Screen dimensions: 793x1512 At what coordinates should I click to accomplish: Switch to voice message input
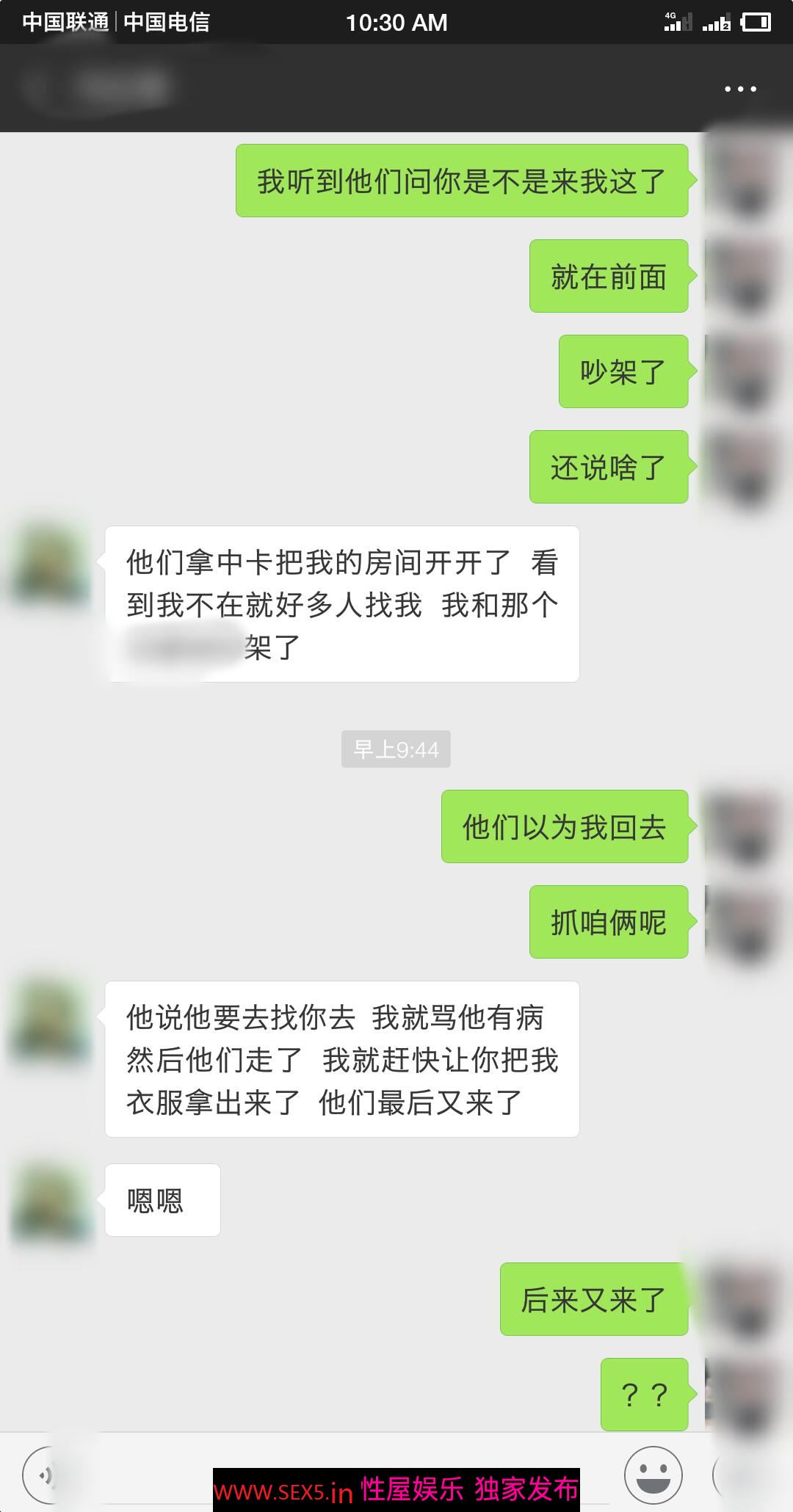click(46, 1474)
